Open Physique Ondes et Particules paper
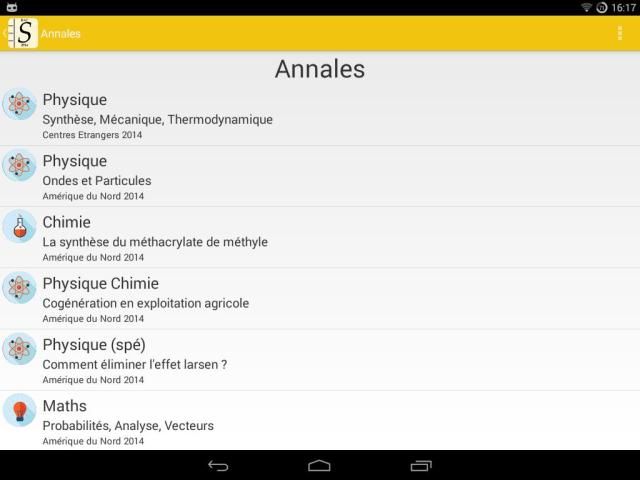Image resolution: width=640 pixels, height=480 pixels. [x=320, y=177]
